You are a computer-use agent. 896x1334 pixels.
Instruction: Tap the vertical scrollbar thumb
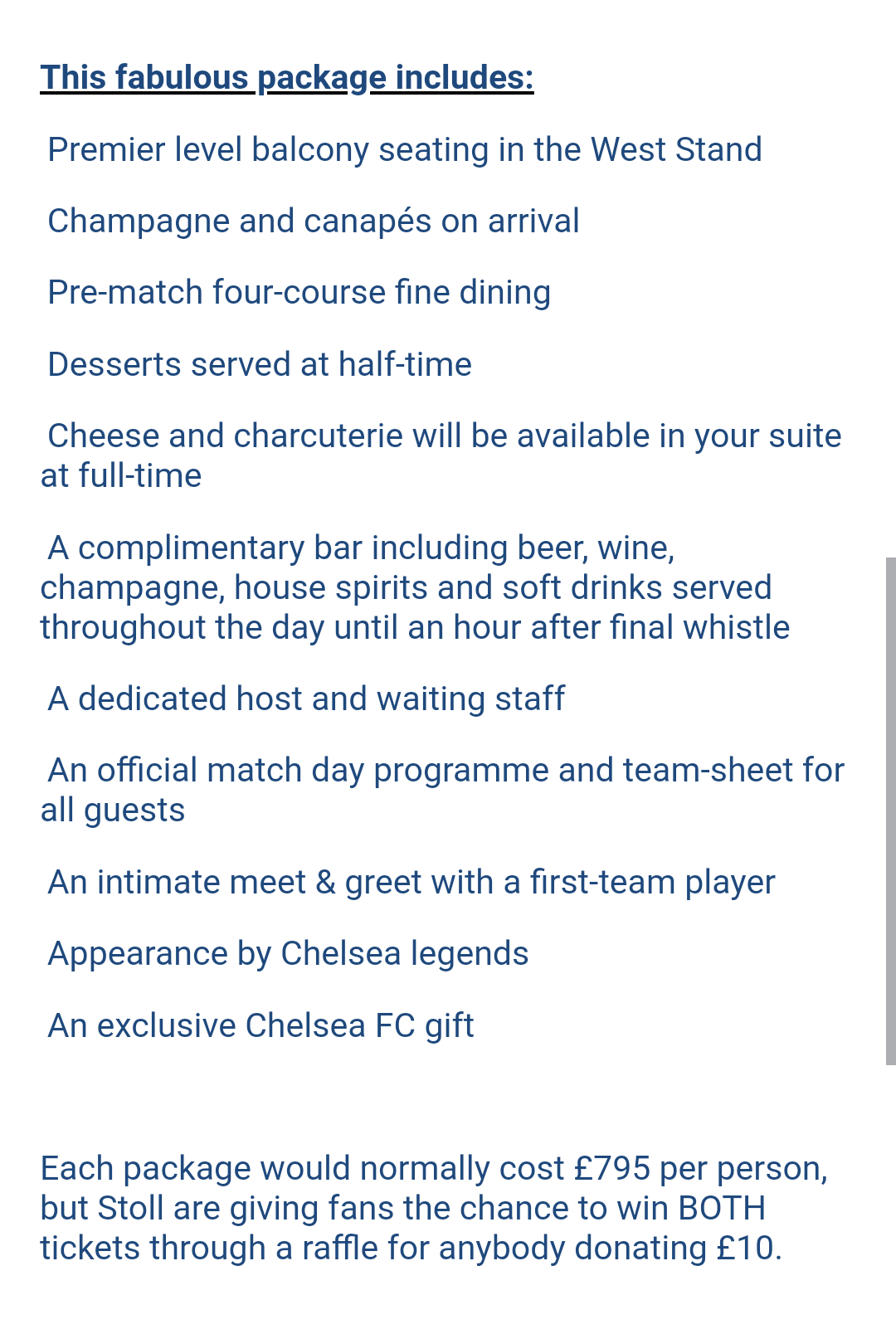coord(890,811)
